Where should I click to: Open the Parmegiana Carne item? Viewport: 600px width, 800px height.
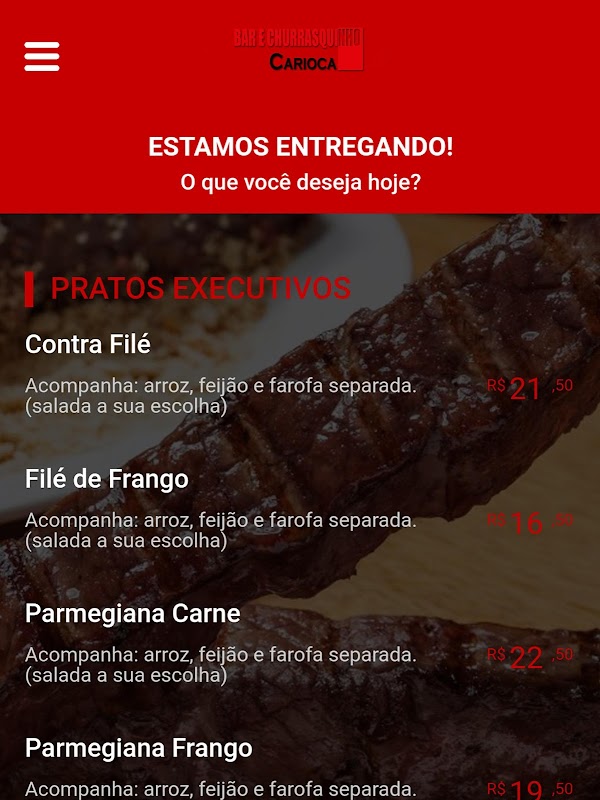[x=133, y=614]
